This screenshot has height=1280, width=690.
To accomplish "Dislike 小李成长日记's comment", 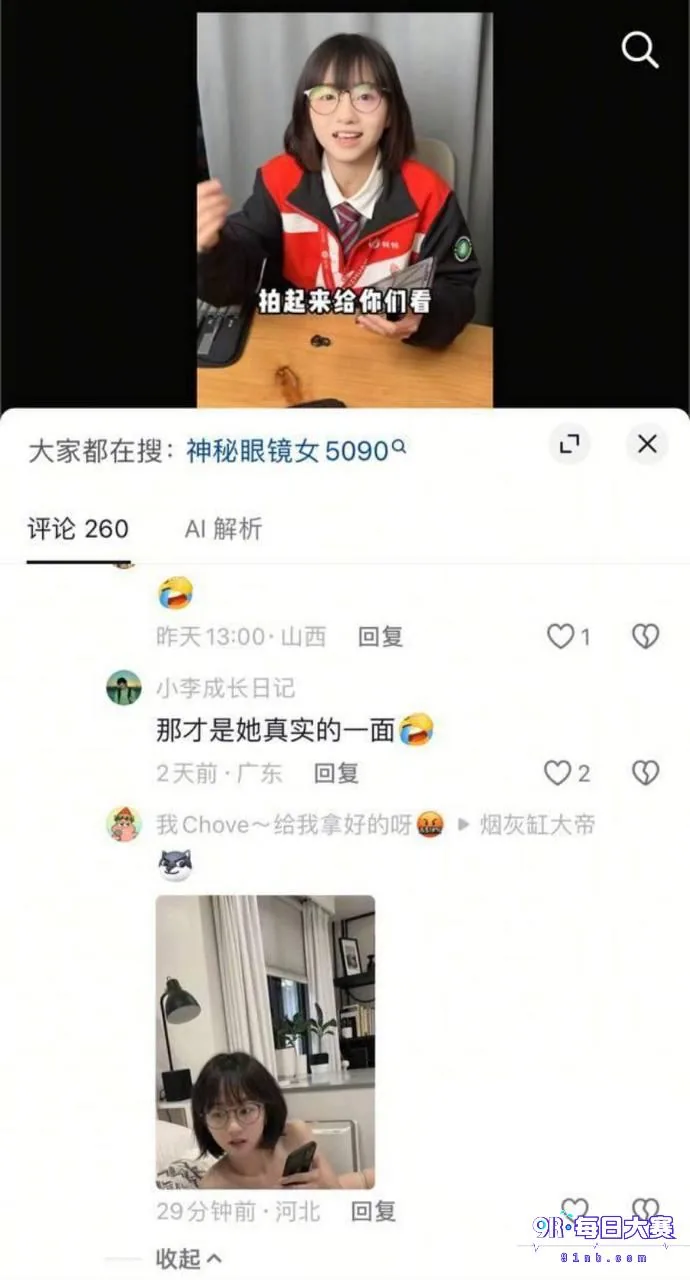I will [x=646, y=773].
